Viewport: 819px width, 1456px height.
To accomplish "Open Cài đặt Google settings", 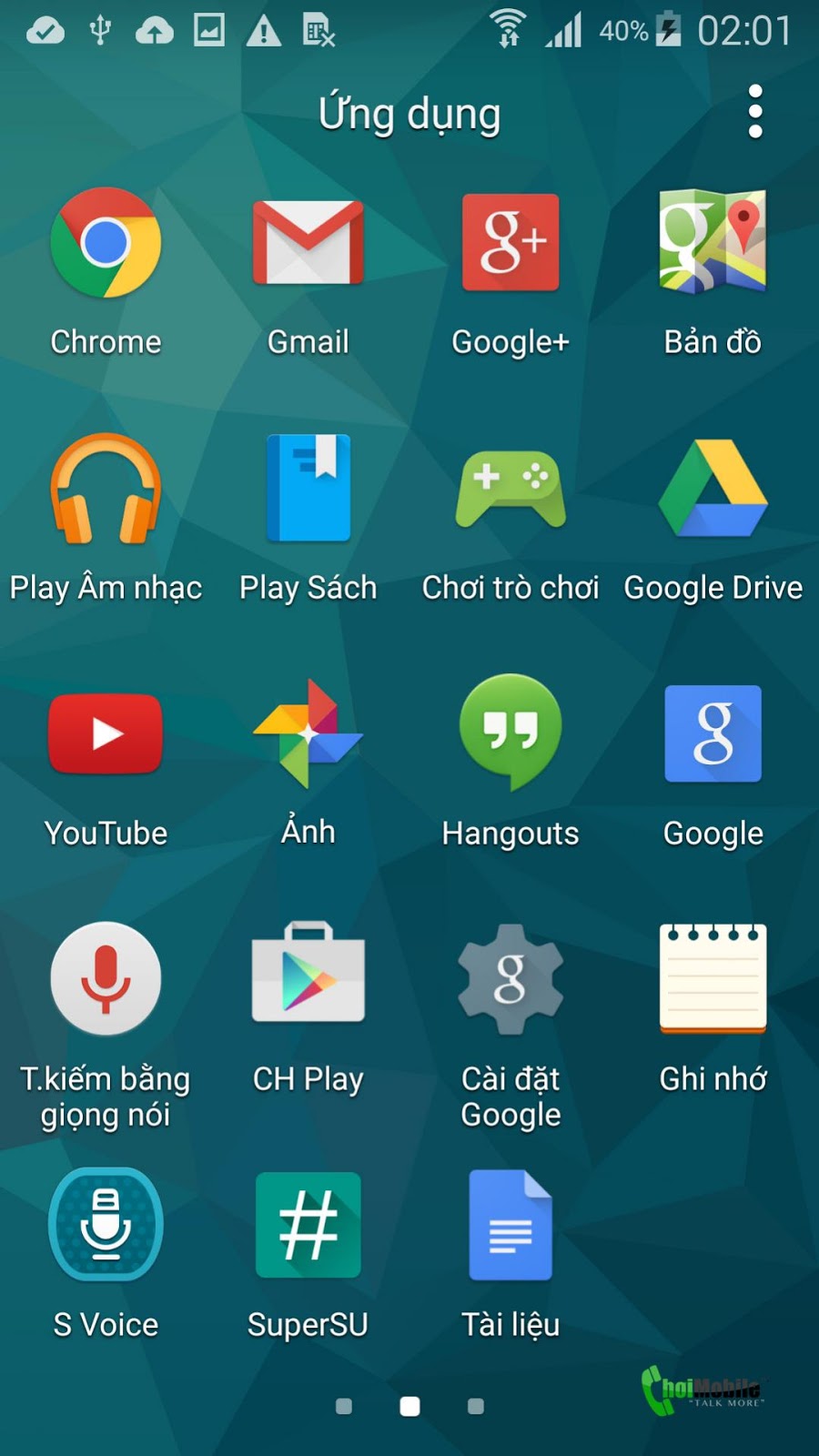I will (x=511, y=980).
